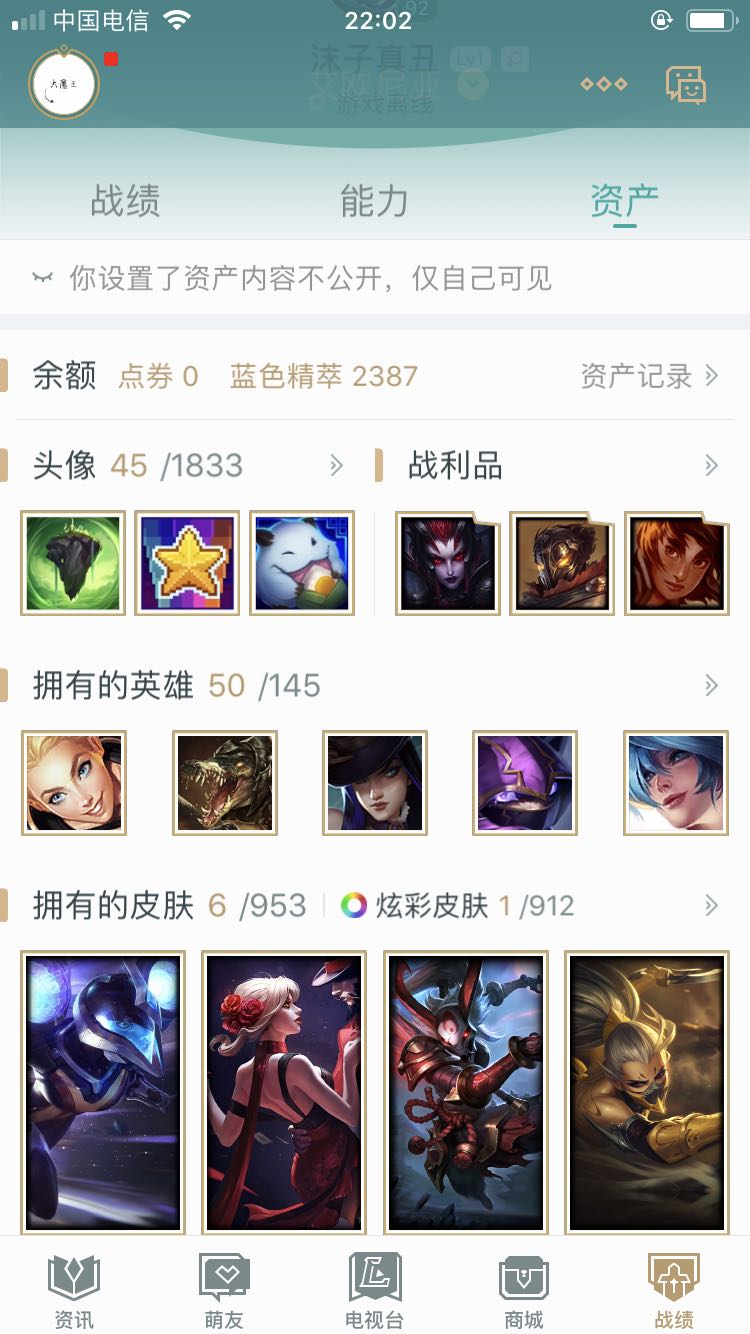Open the crocodile champion portrait

point(225,783)
